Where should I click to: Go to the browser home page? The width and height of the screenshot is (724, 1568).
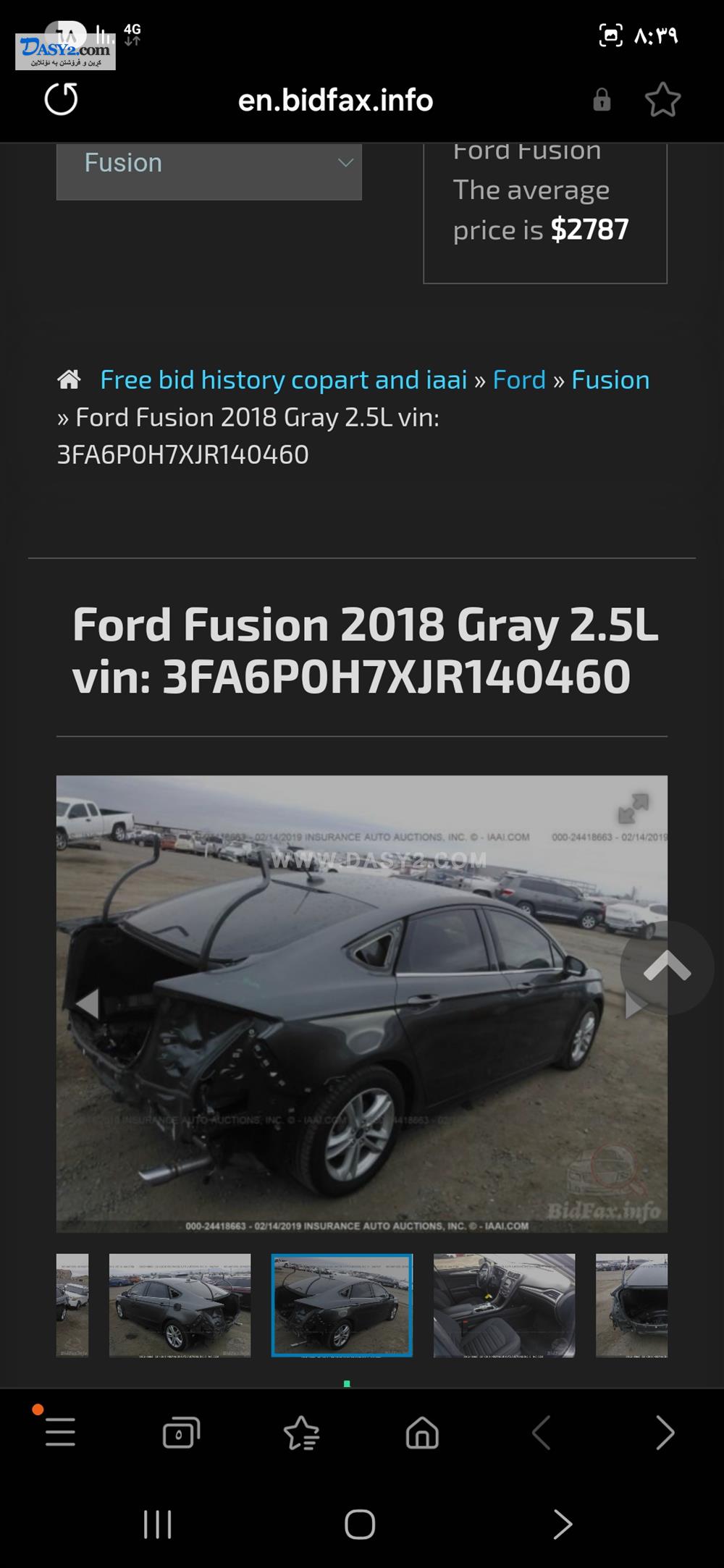point(422,1433)
